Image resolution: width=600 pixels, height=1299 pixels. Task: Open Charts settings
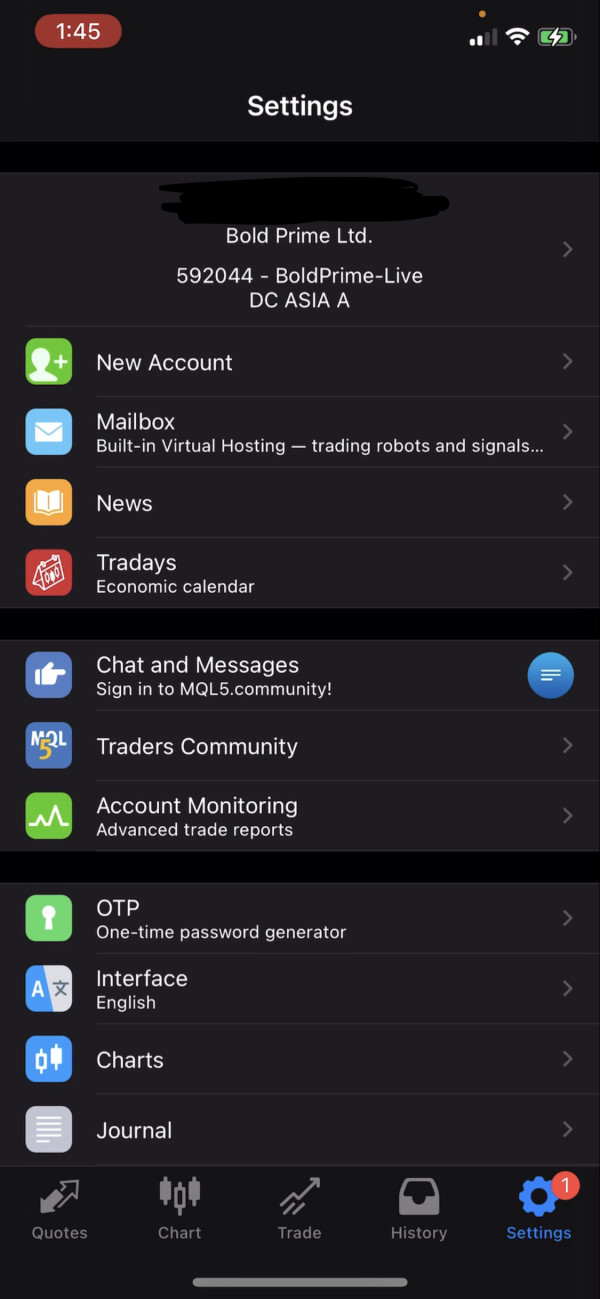[300, 1059]
